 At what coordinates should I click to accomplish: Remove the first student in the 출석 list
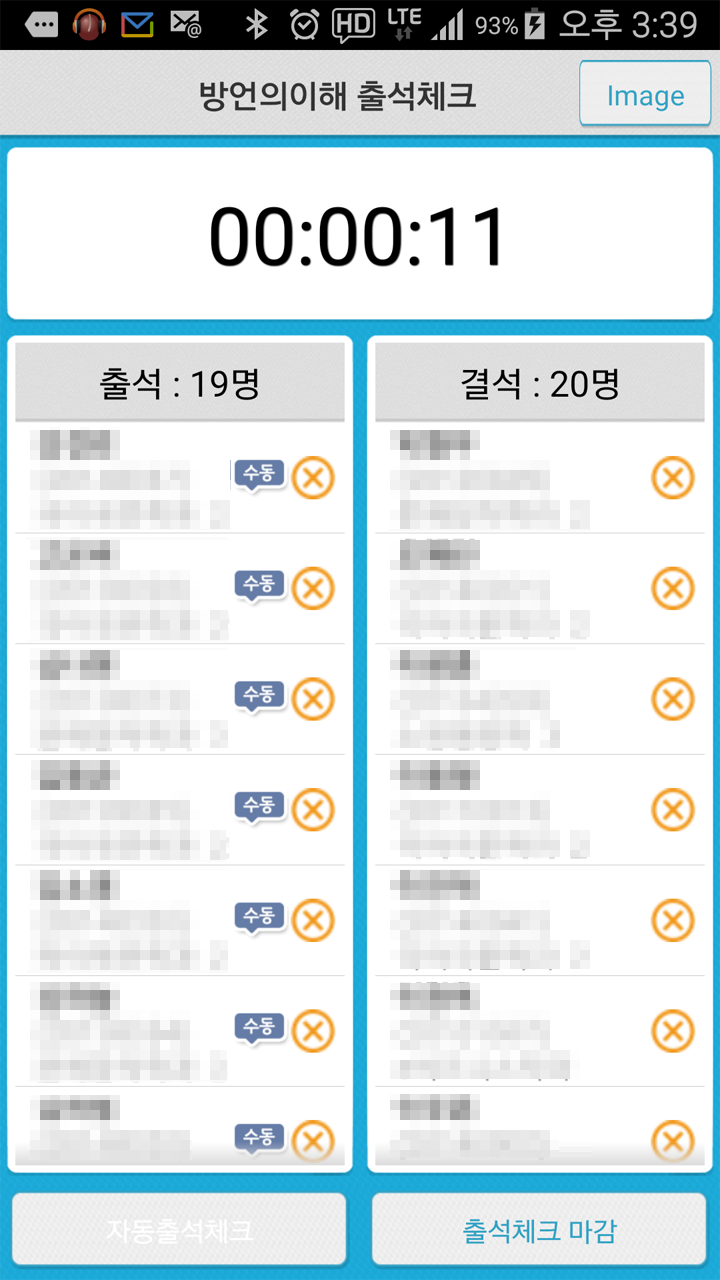point(313,478)
